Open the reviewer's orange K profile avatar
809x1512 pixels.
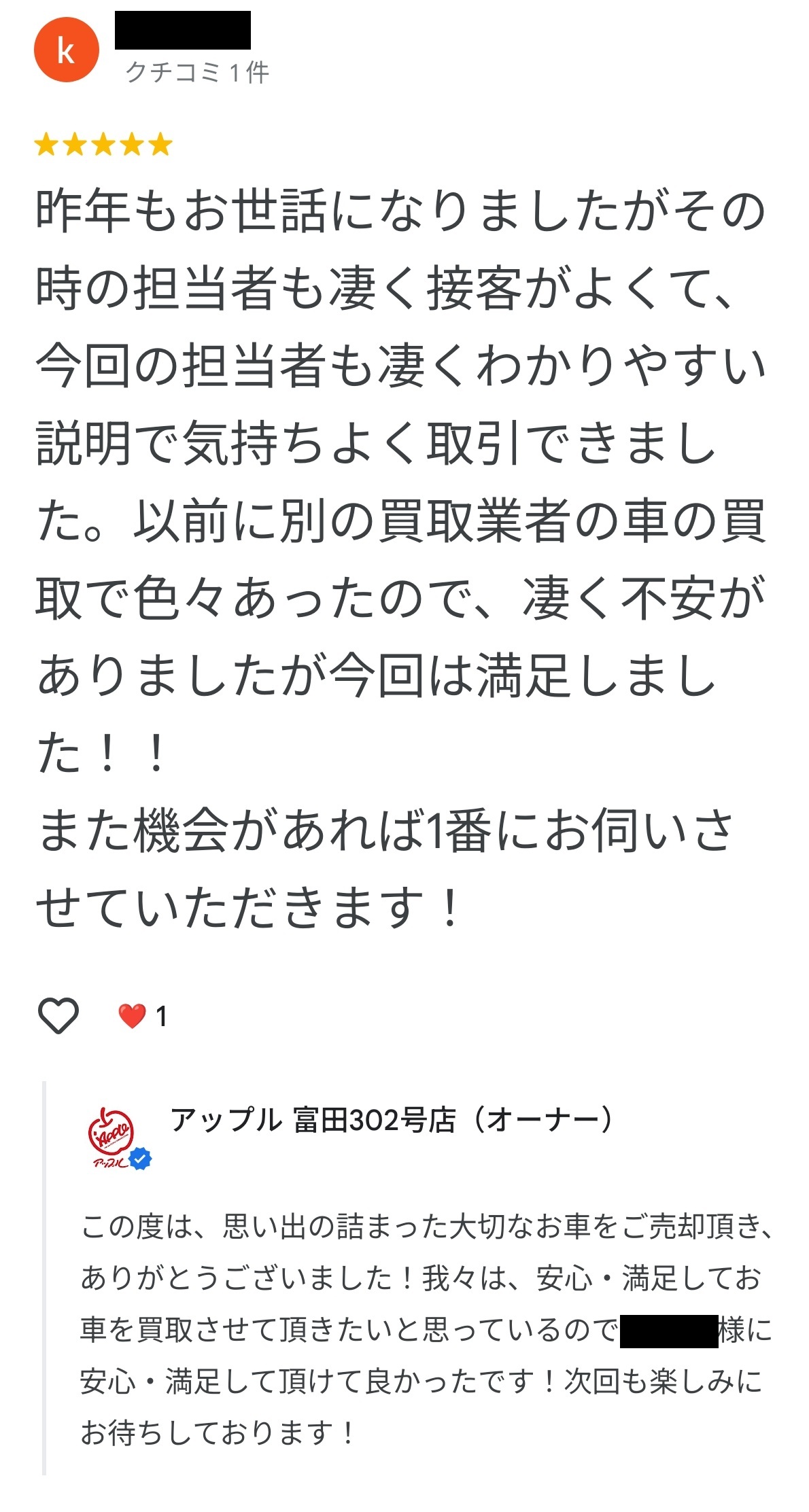tap(66, 50)
